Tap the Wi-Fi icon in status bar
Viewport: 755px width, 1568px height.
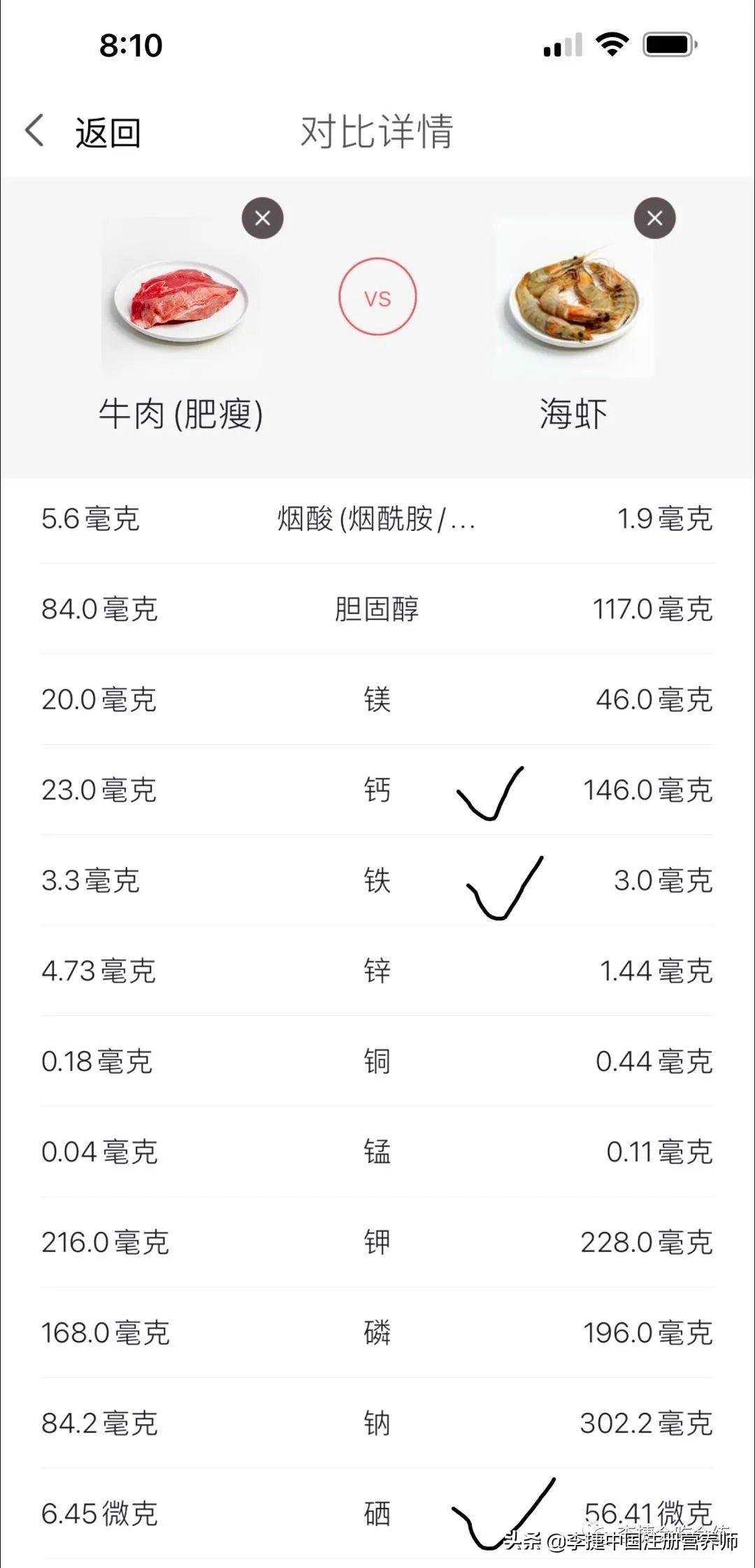click(x=612, y=44)
